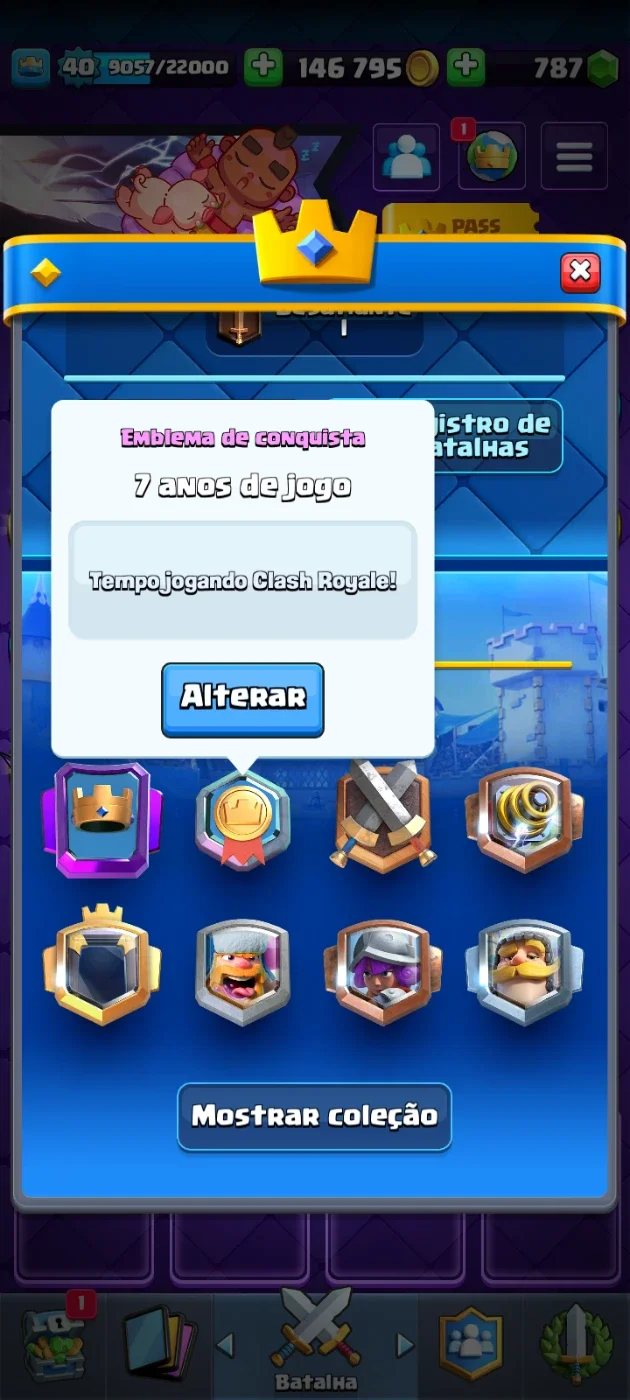Open the hamburger menu
The width and height of the screenshot is (630, 1400).
574,156
